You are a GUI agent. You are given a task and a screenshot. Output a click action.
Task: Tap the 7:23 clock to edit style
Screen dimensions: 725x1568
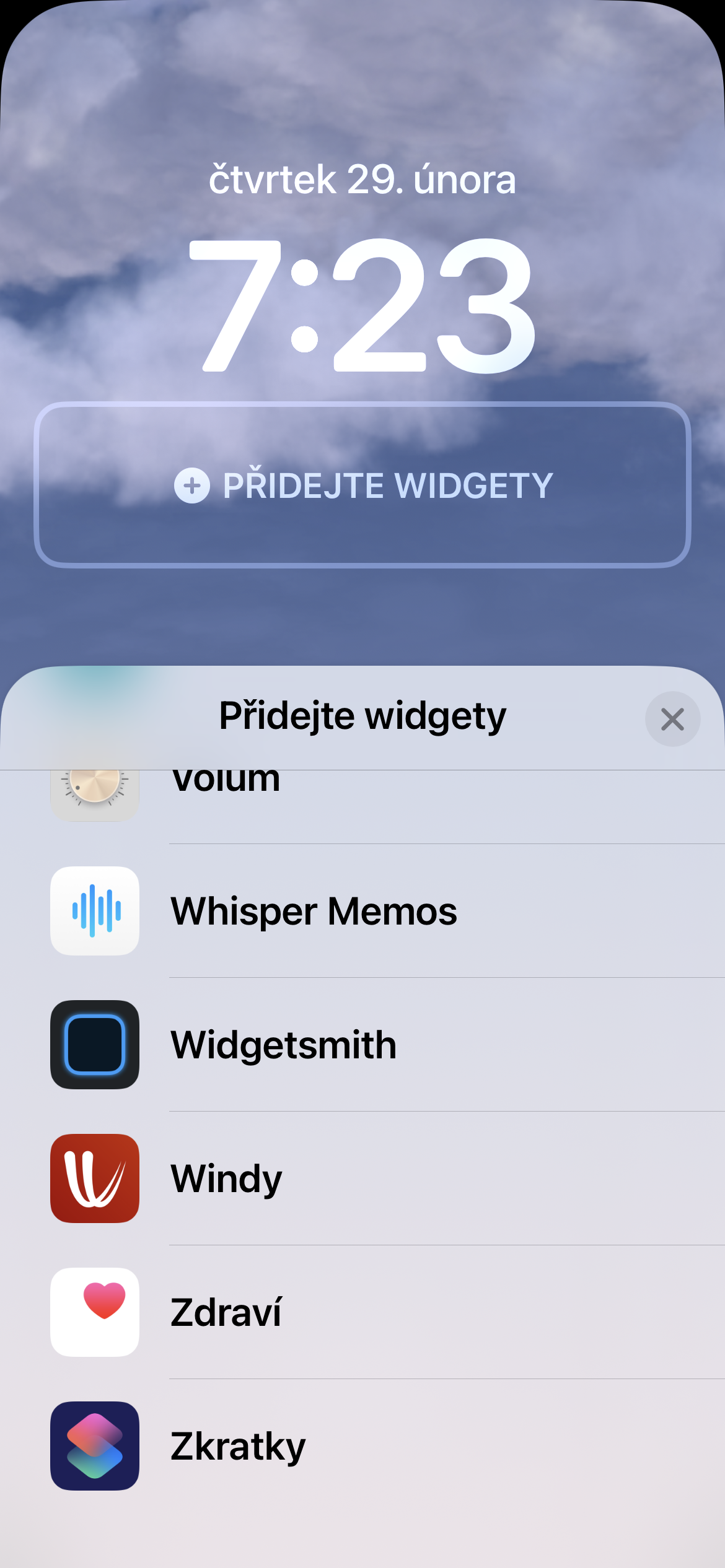[362, 305]
